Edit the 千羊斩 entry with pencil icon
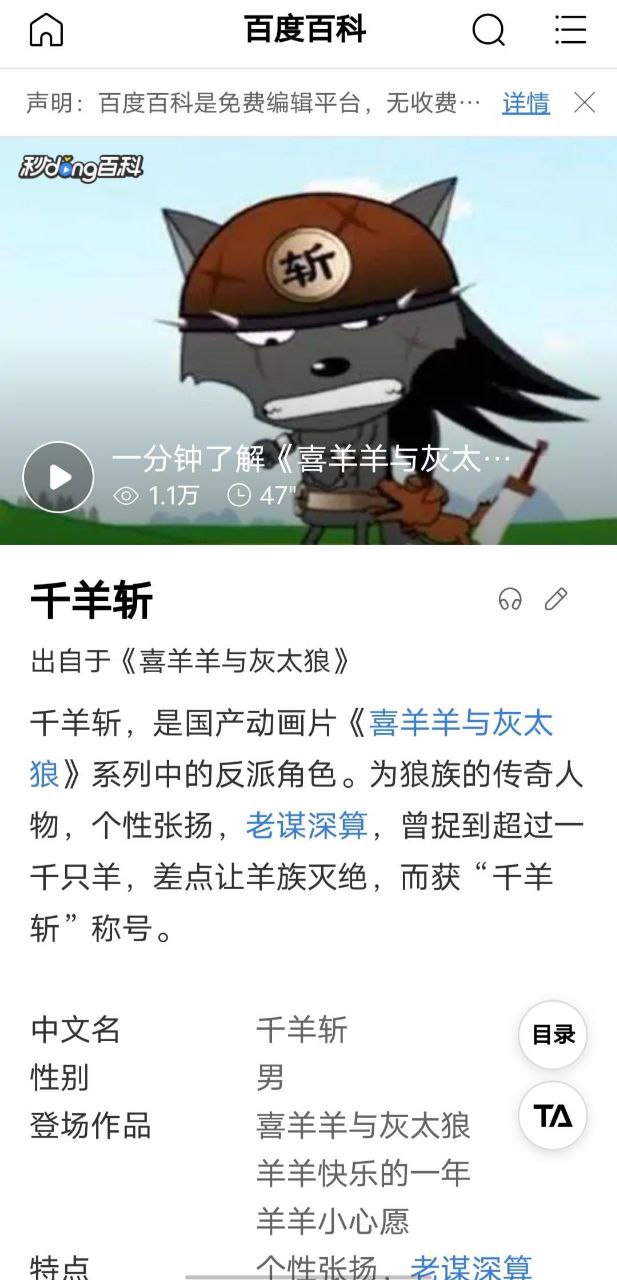Screen dimensions: 617x1280 (x=556, y=599)
